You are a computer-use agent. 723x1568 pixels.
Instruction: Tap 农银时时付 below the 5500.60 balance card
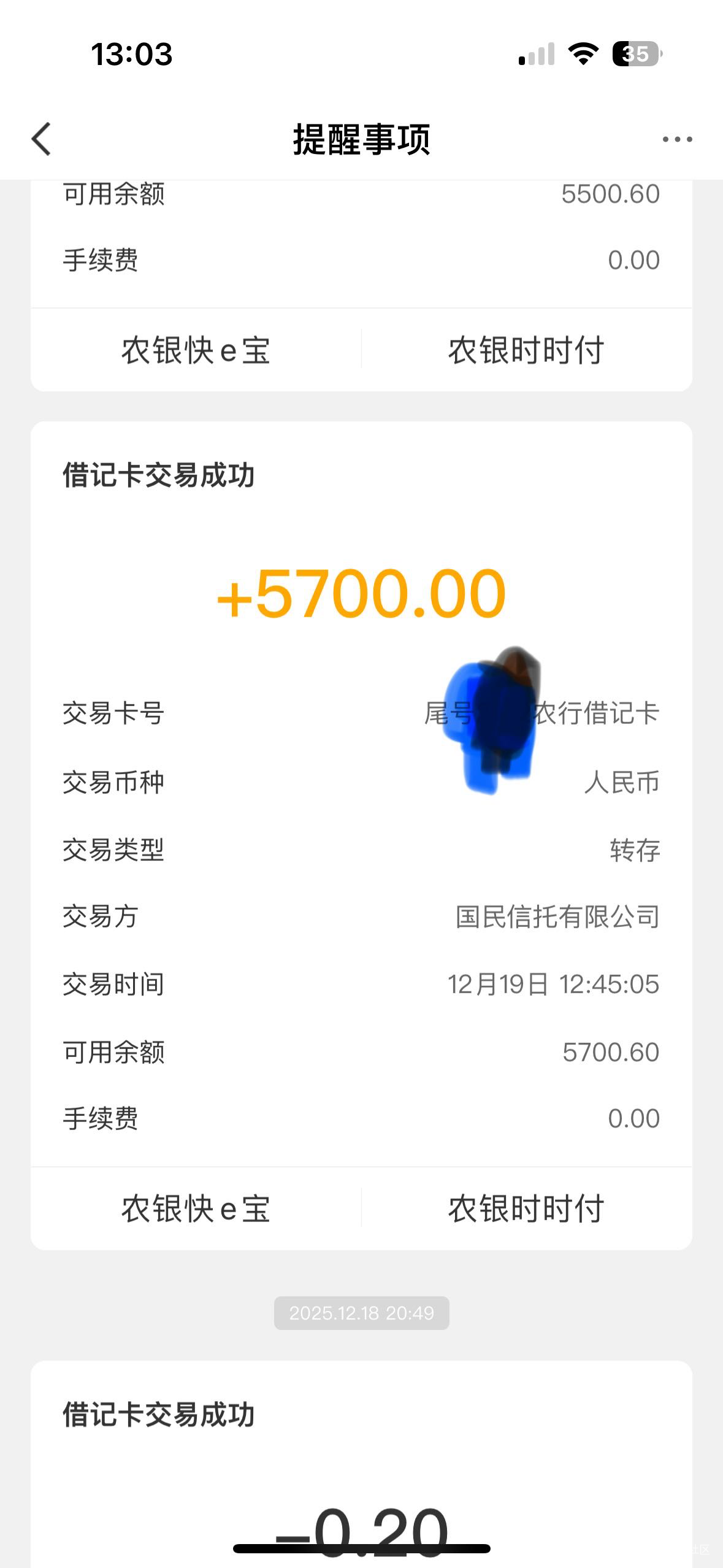tap(526, 350)
